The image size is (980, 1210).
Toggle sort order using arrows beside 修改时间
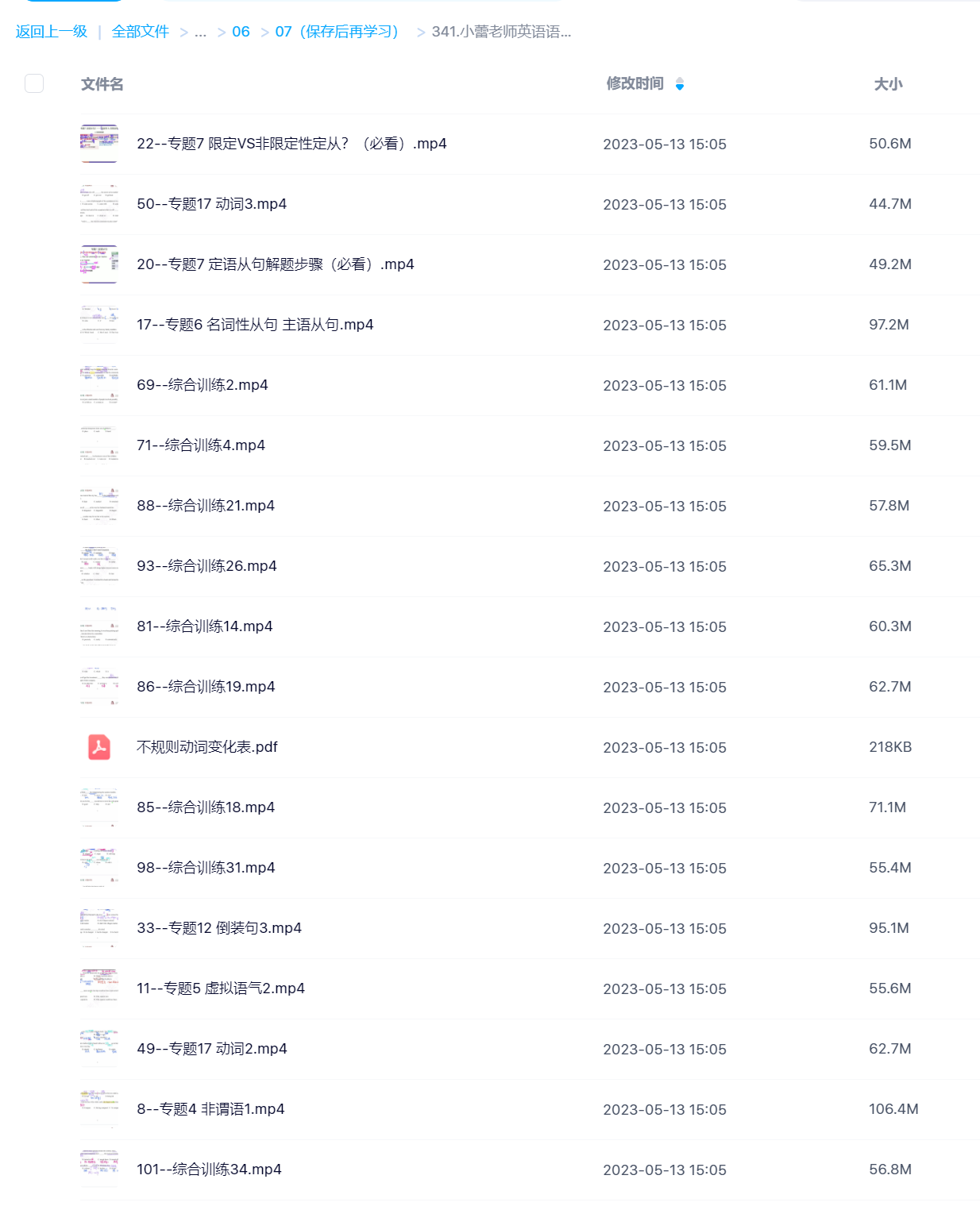coord(681,84)
